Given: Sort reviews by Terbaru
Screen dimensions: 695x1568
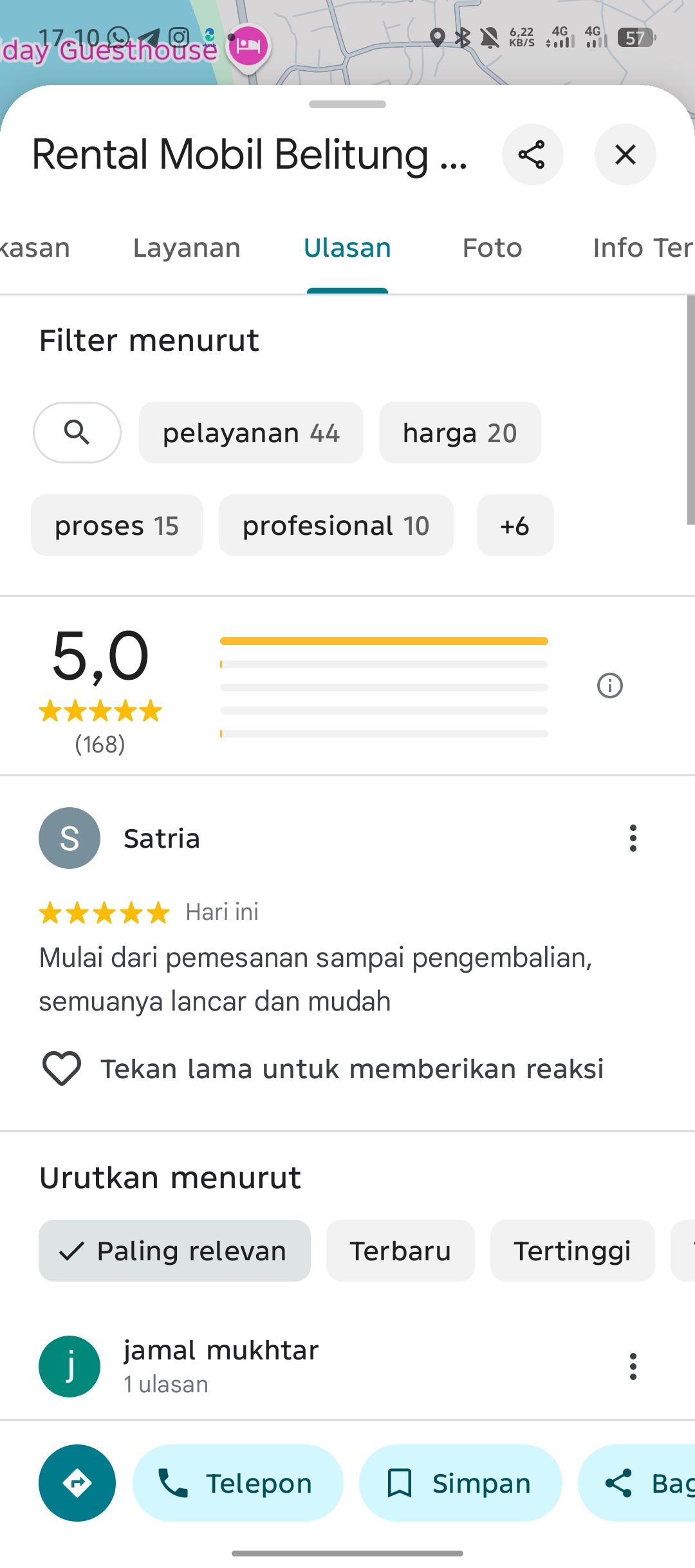Looking at the screenshot, I should 400,1251.
